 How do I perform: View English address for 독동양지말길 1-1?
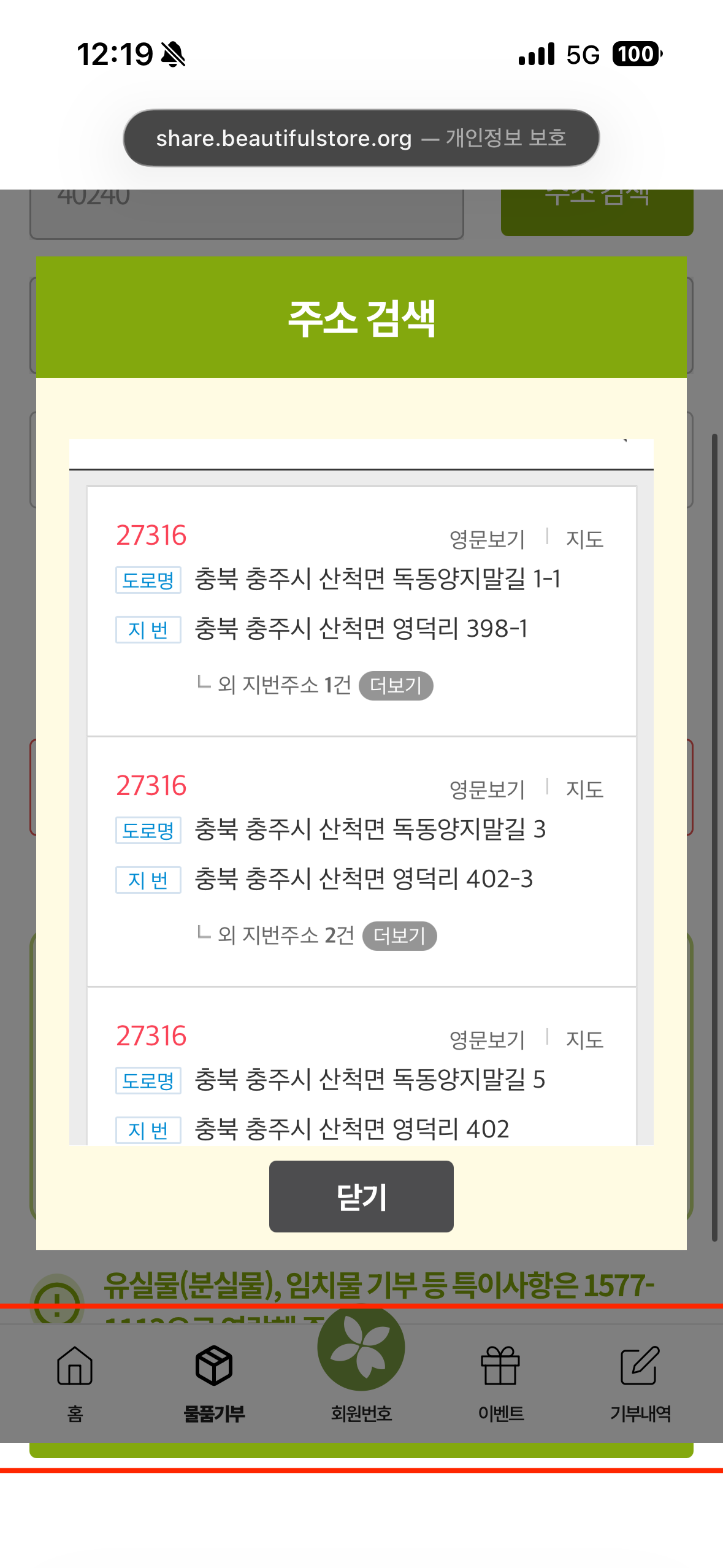pyautogui.click(x=487, y=539)
